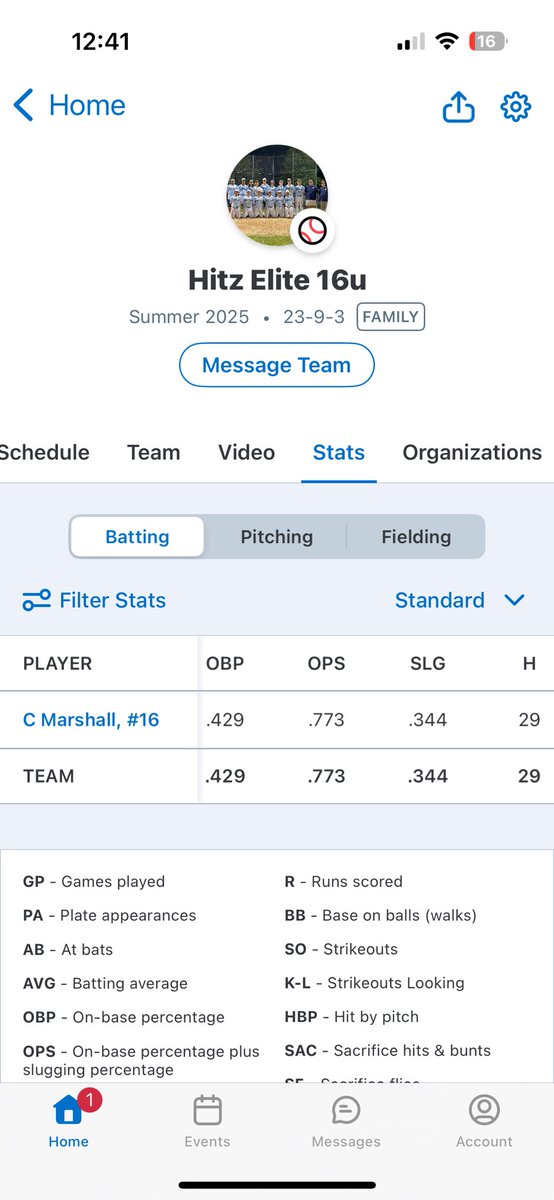Open Filter Stats options
The width and height of the screenshot is (554, 1200).
94,600
